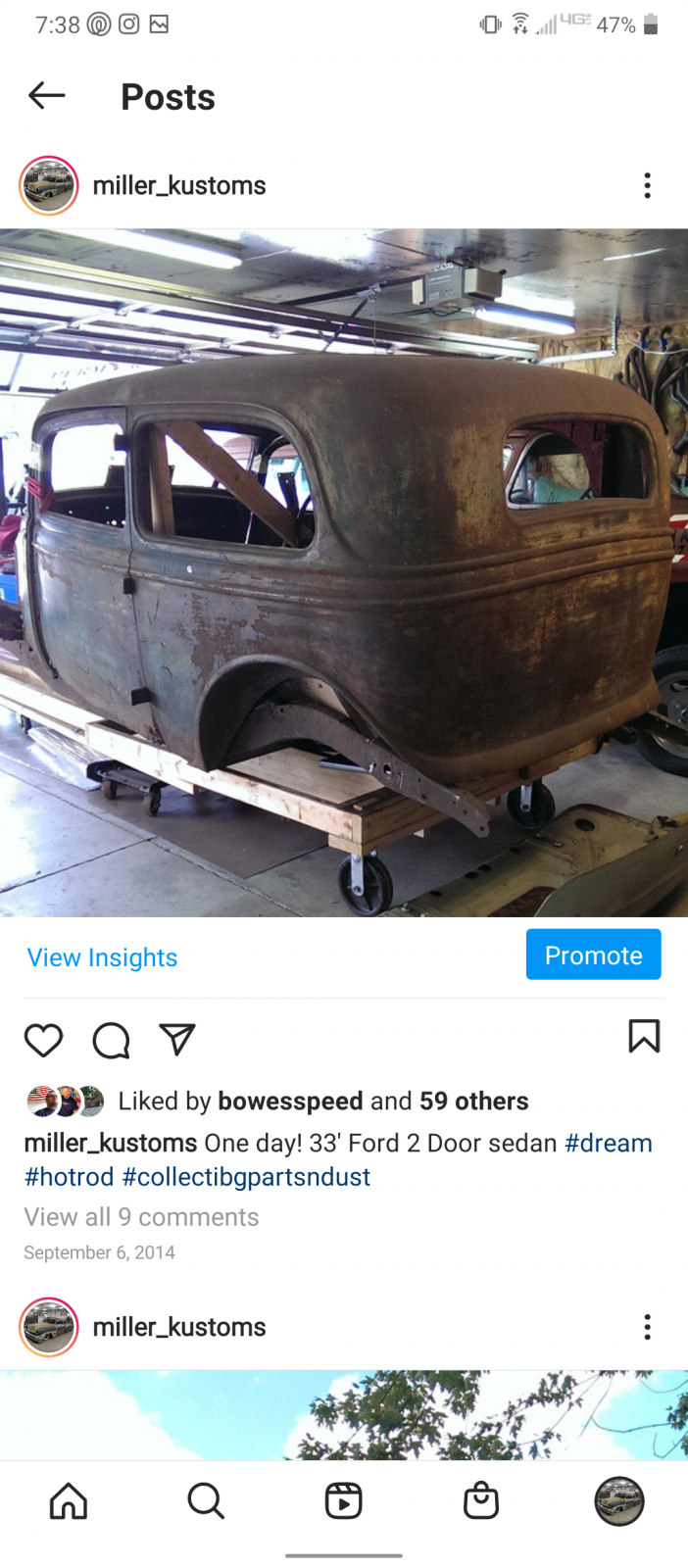Switch to the Search tab

pos(206,1500)
